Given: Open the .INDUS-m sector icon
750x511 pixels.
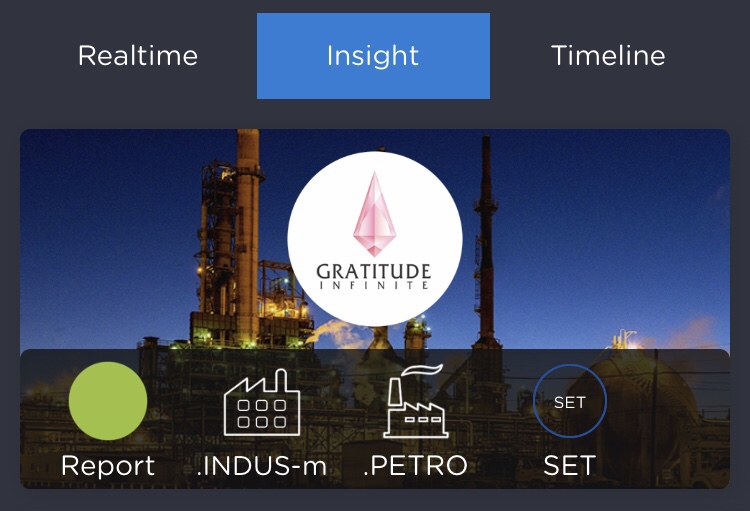Looking at the screenshot, I should 261,403.
